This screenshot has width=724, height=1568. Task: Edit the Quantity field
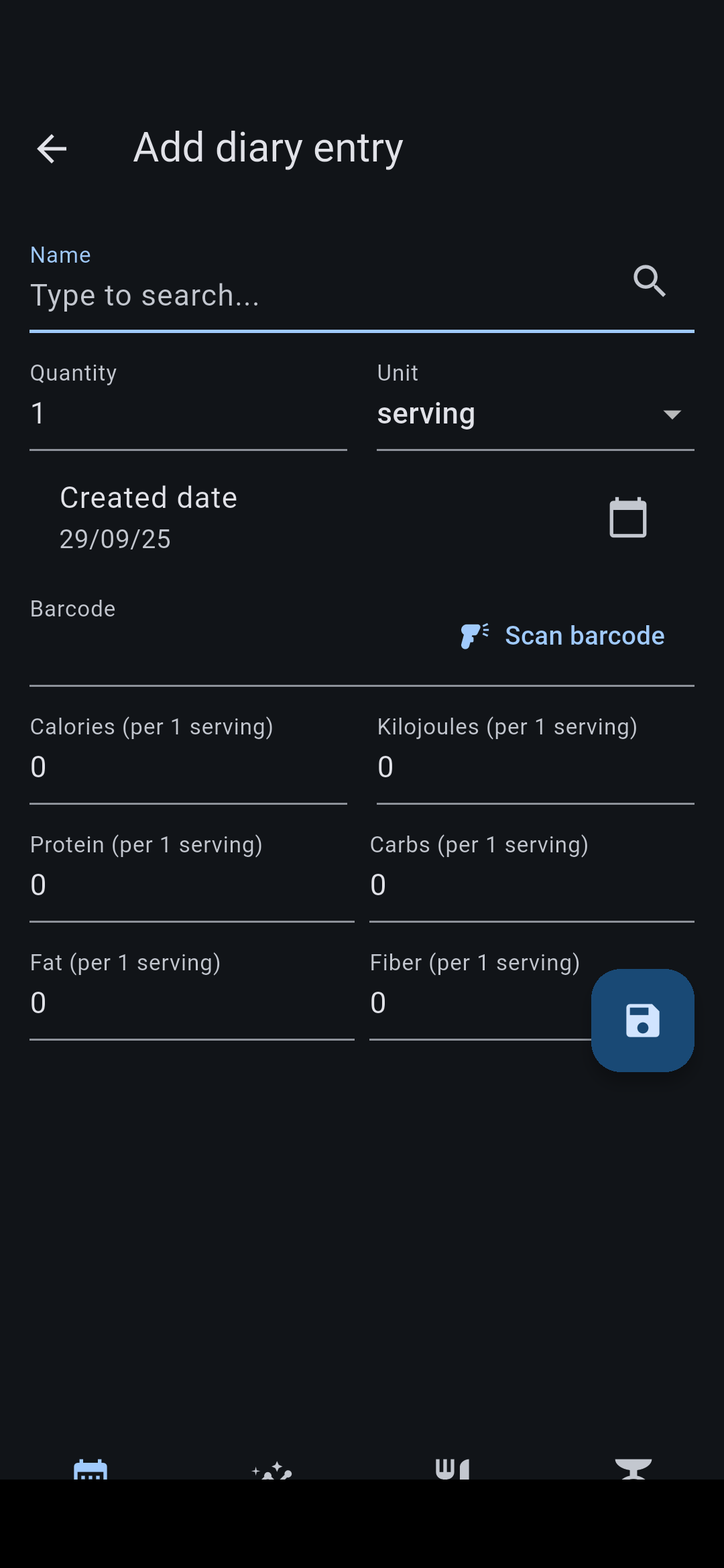pyautogui.click(x=188, y=414)
